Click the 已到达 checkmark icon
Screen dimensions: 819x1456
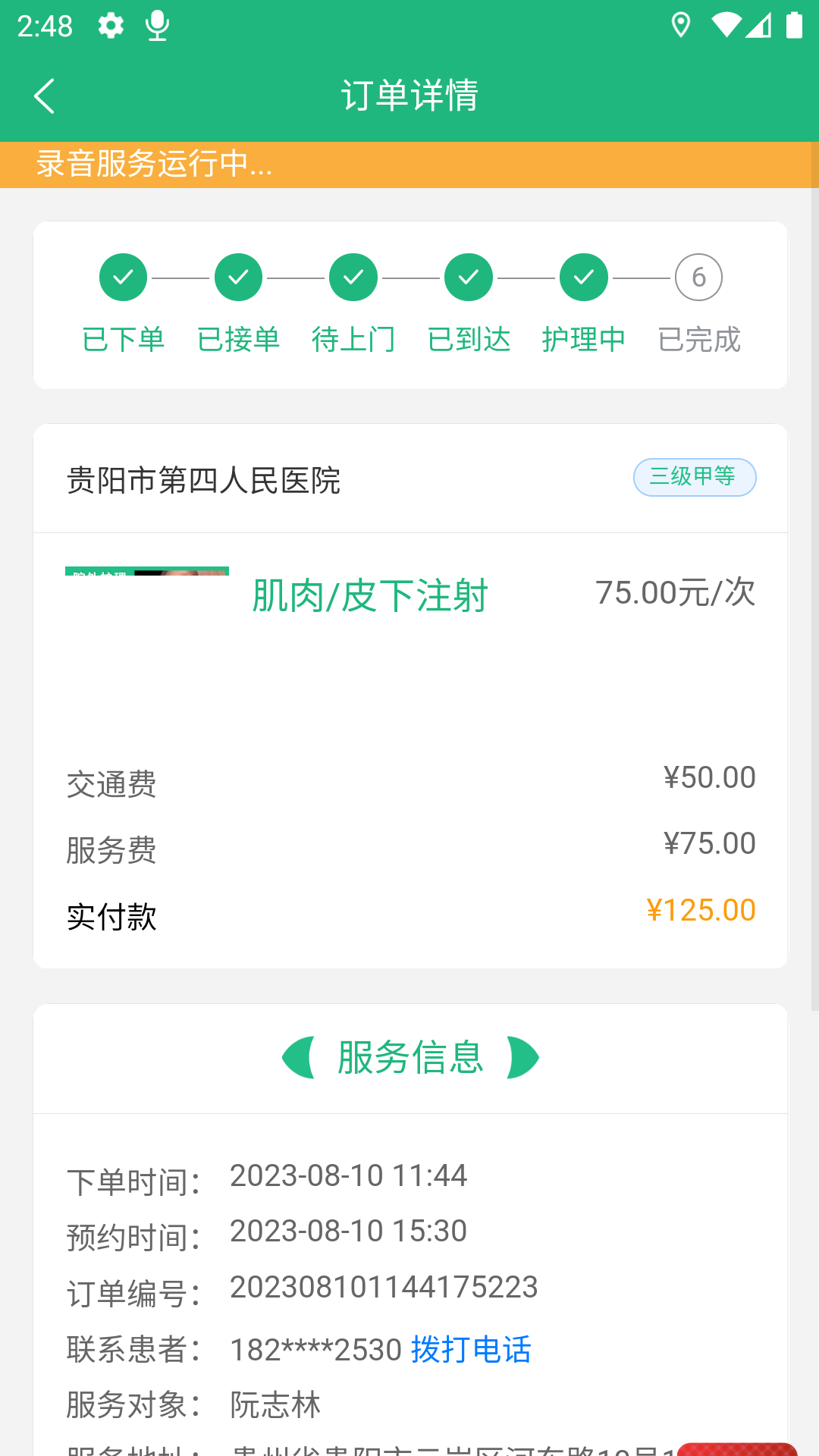click(468, 277)
